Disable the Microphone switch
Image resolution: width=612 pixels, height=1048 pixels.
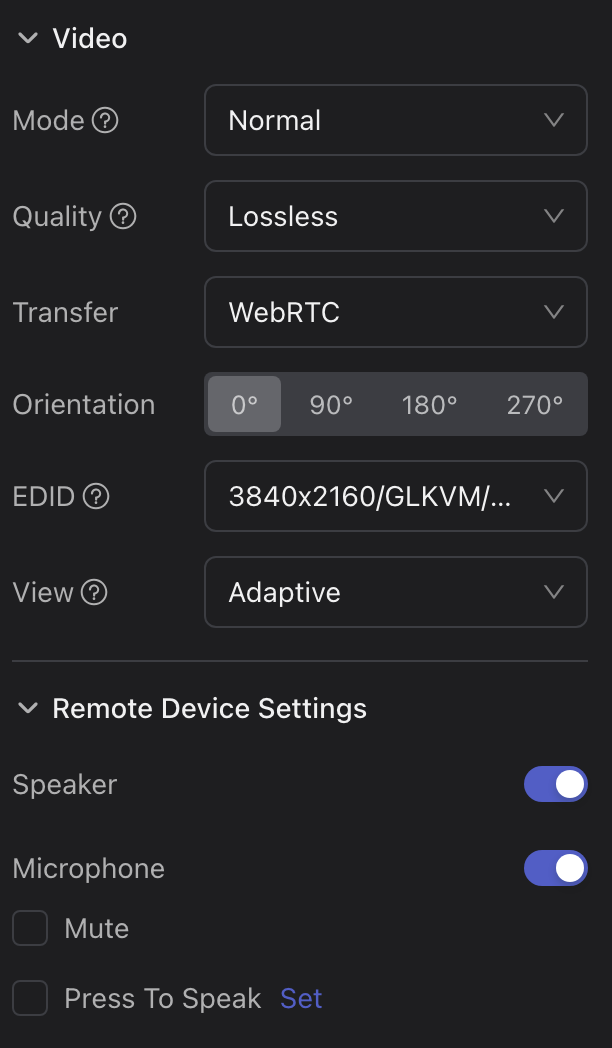click(555, 868)
